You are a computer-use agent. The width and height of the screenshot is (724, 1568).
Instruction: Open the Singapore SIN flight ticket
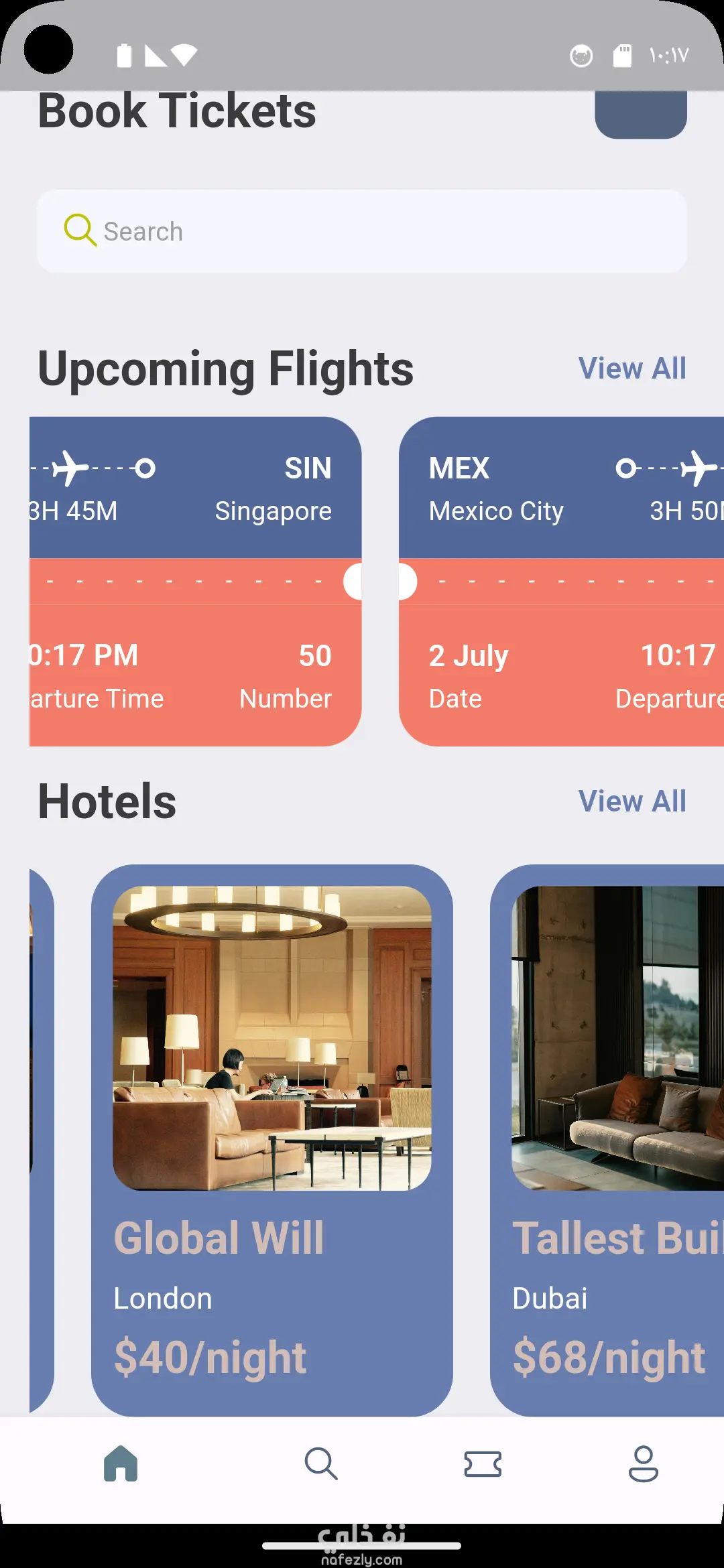tap(196, 581)
